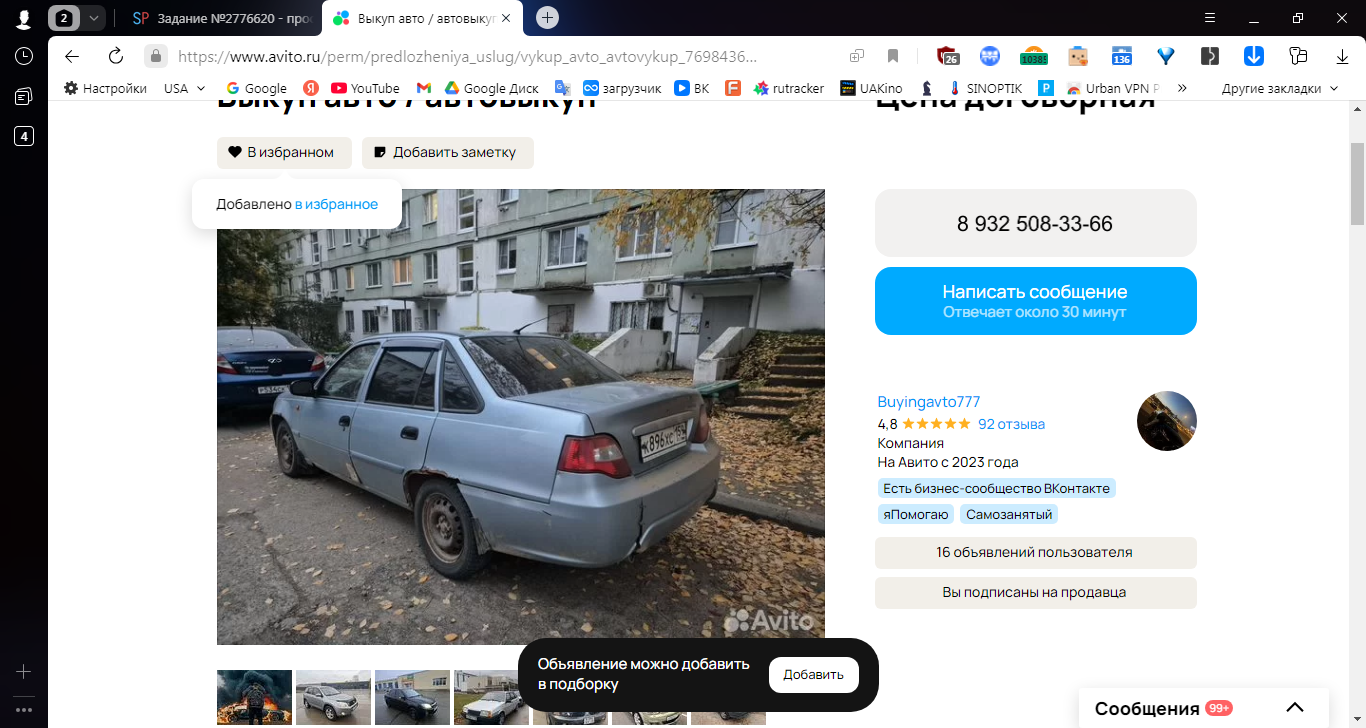The height and width of the screenshot is (728, 1366).
Task: Open "16 объявлений пользователя" listings
Action: tap(1035, 552)
